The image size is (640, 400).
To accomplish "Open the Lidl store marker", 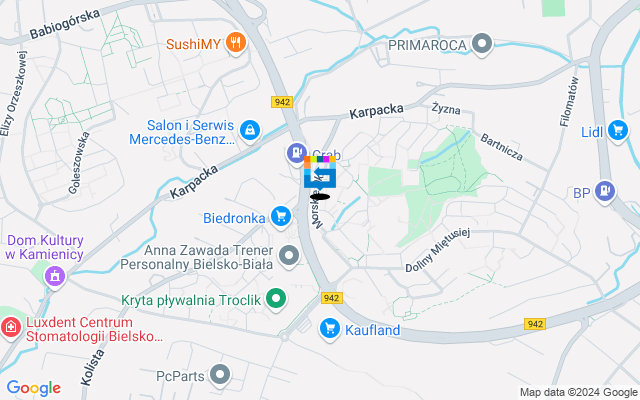I will [622, 130].
